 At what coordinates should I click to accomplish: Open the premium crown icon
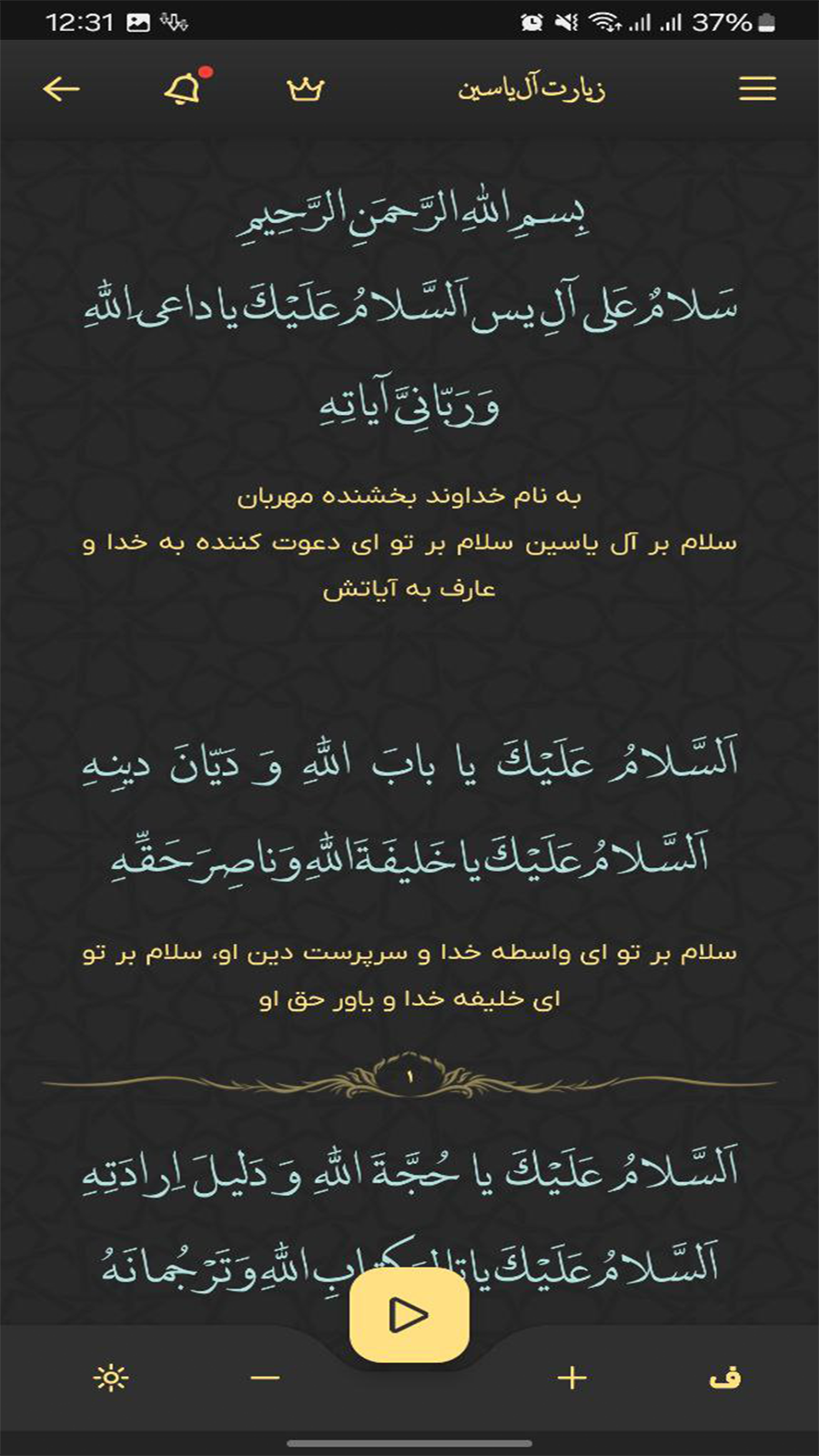click(x=306, y=89)
